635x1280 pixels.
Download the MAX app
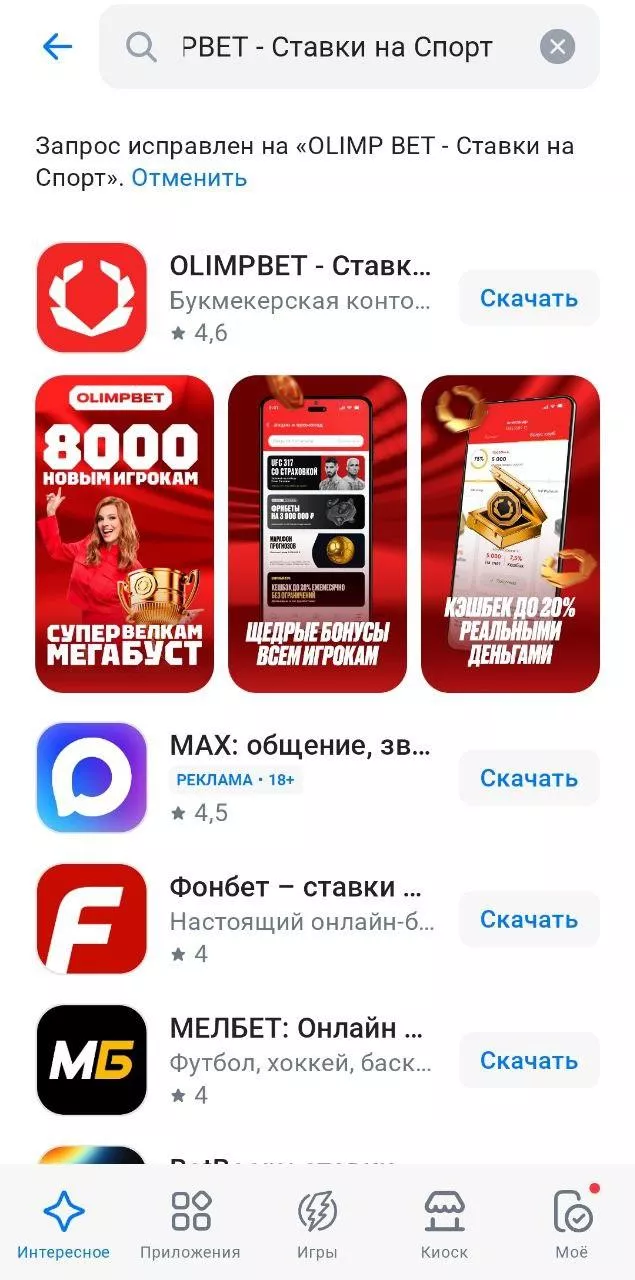click(x=528, y=778)
